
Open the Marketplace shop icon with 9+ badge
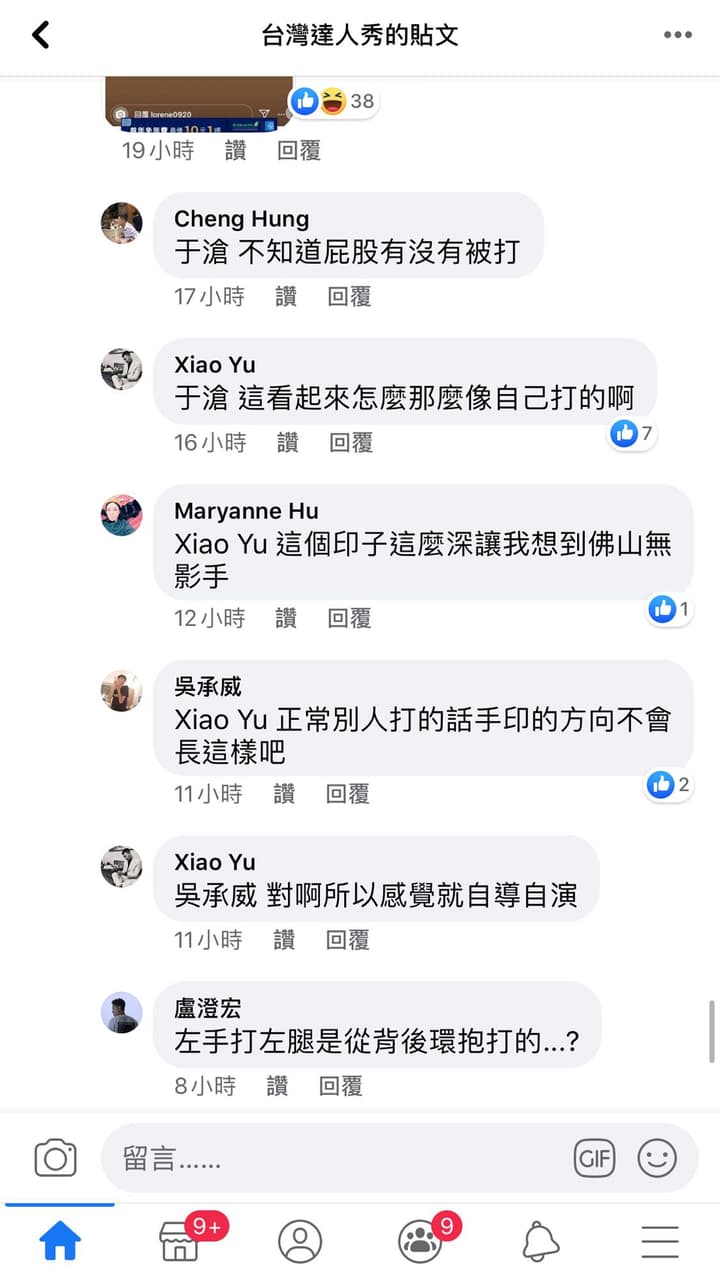181,1240
